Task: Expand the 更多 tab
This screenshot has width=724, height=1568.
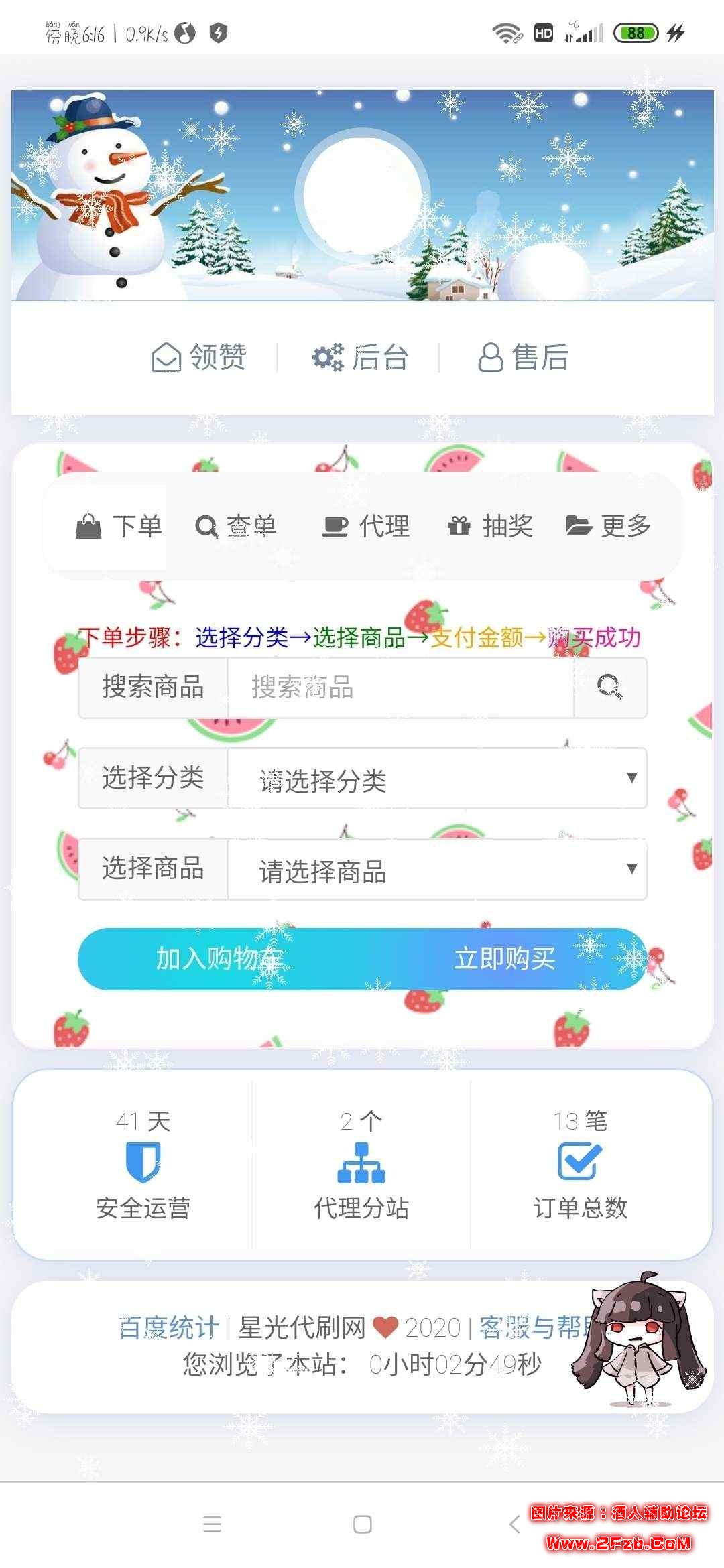Action: pos(609,527)
